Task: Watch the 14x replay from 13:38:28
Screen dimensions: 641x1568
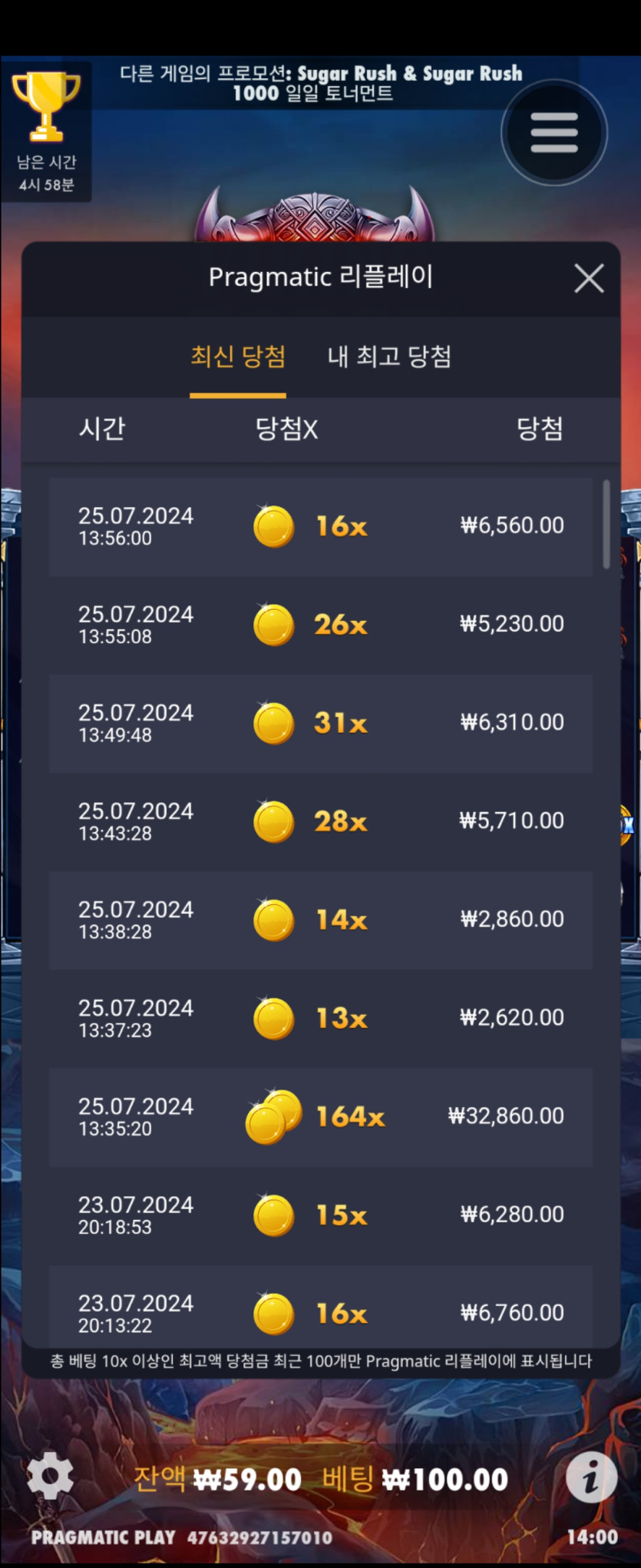Action: coord(320,920)
